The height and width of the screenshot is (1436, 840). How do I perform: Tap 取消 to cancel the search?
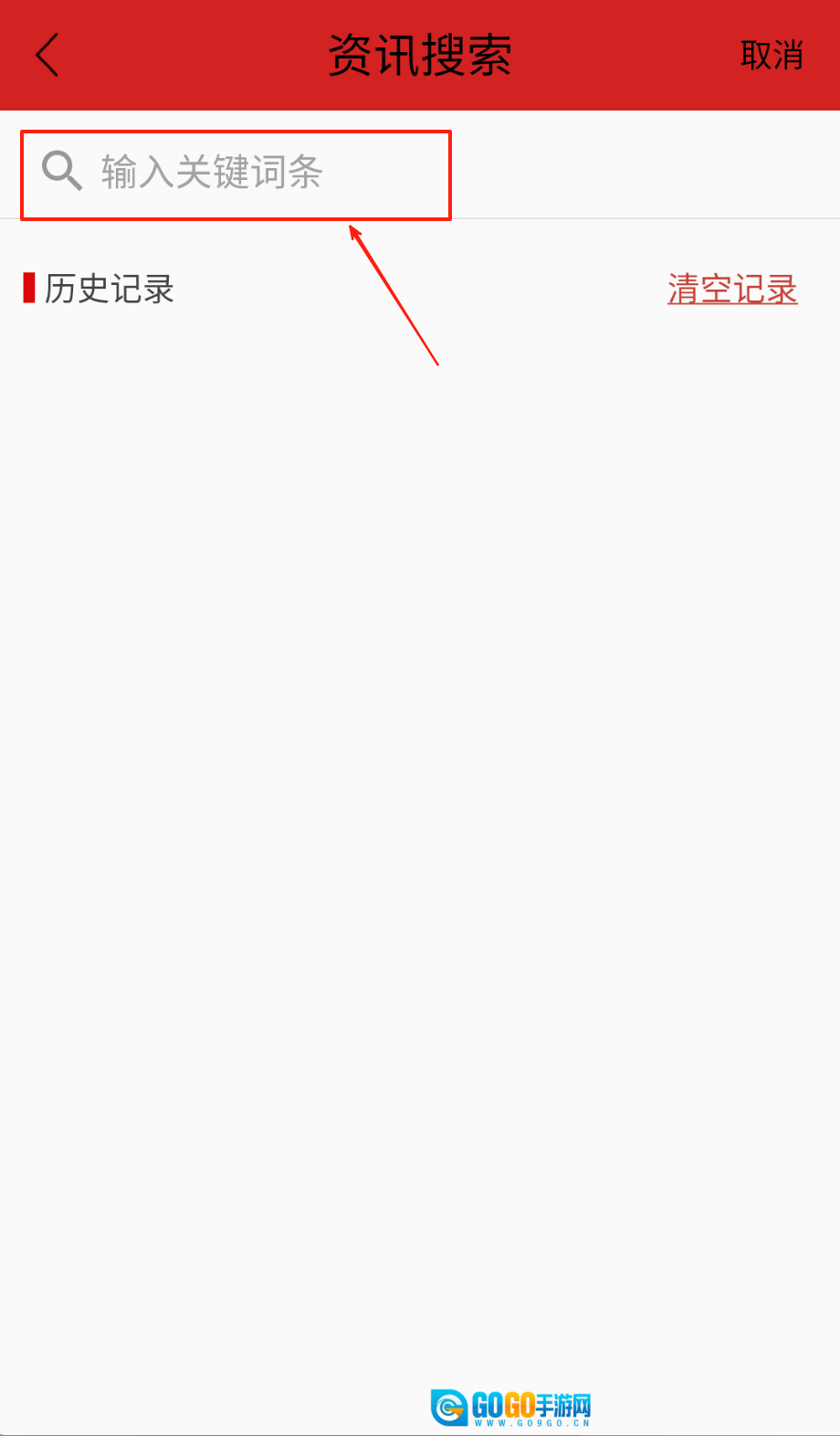(x=772, y=55)
